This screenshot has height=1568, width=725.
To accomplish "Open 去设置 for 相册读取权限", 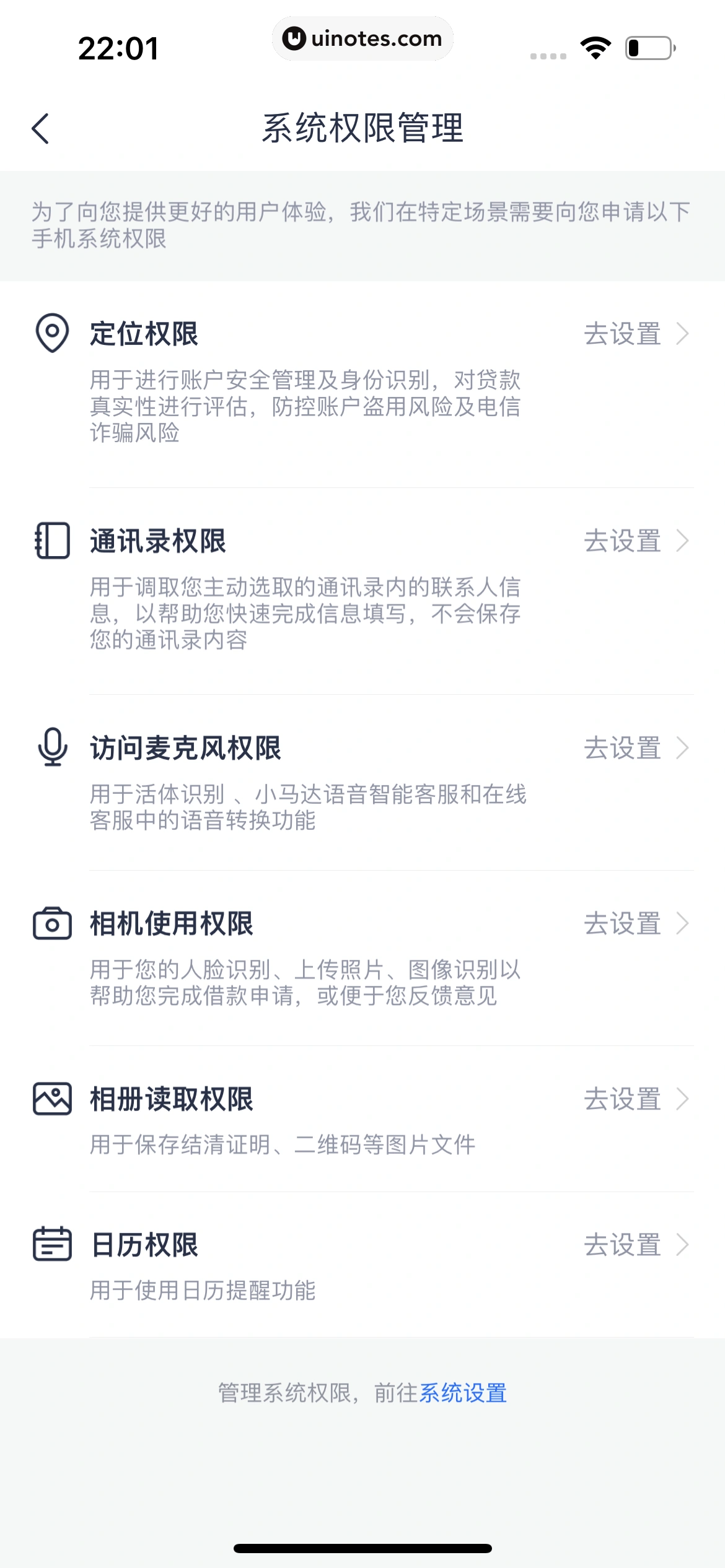I will pos(622,1100).
